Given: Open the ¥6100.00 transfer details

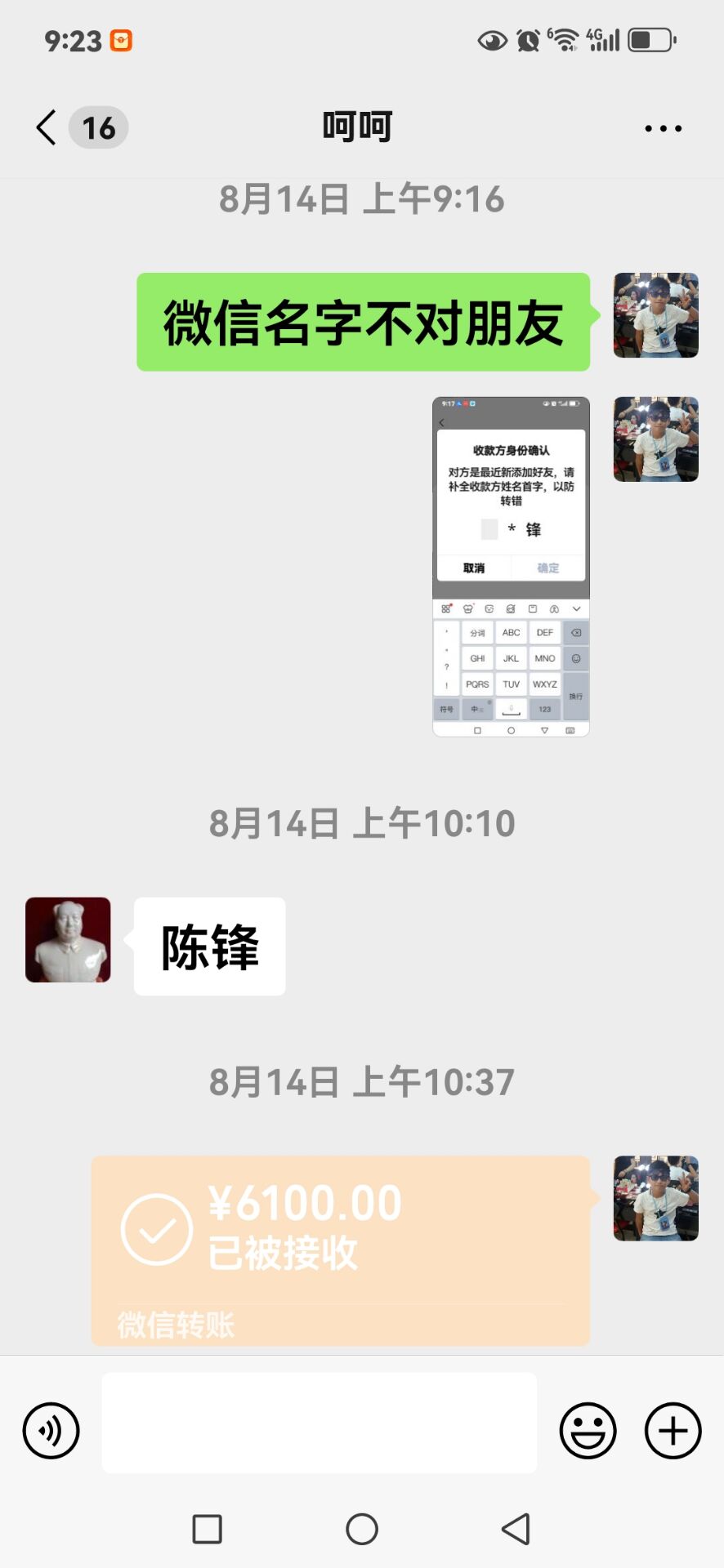Looking at the screenshot, I should tap(340, 1250).
